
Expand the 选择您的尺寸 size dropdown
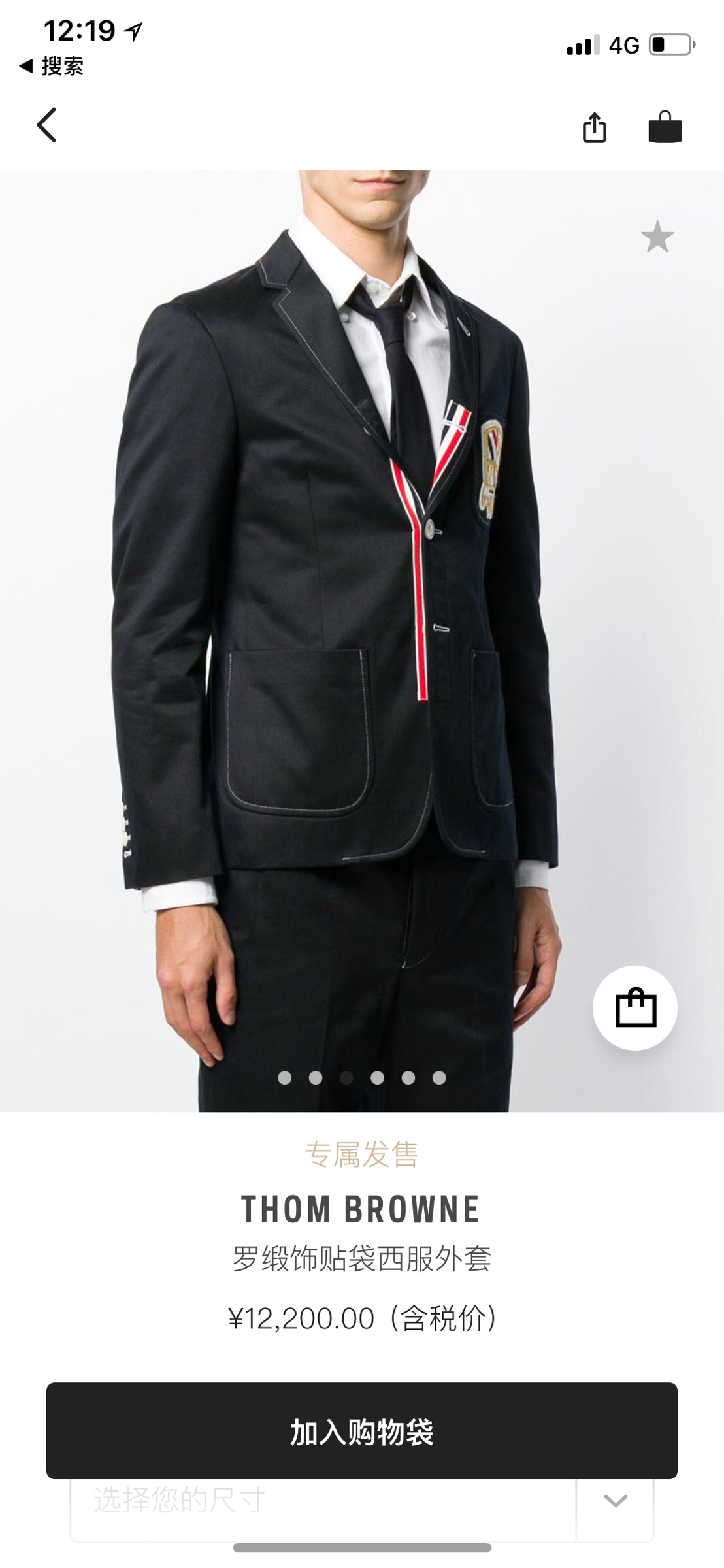pos(615,1501)
